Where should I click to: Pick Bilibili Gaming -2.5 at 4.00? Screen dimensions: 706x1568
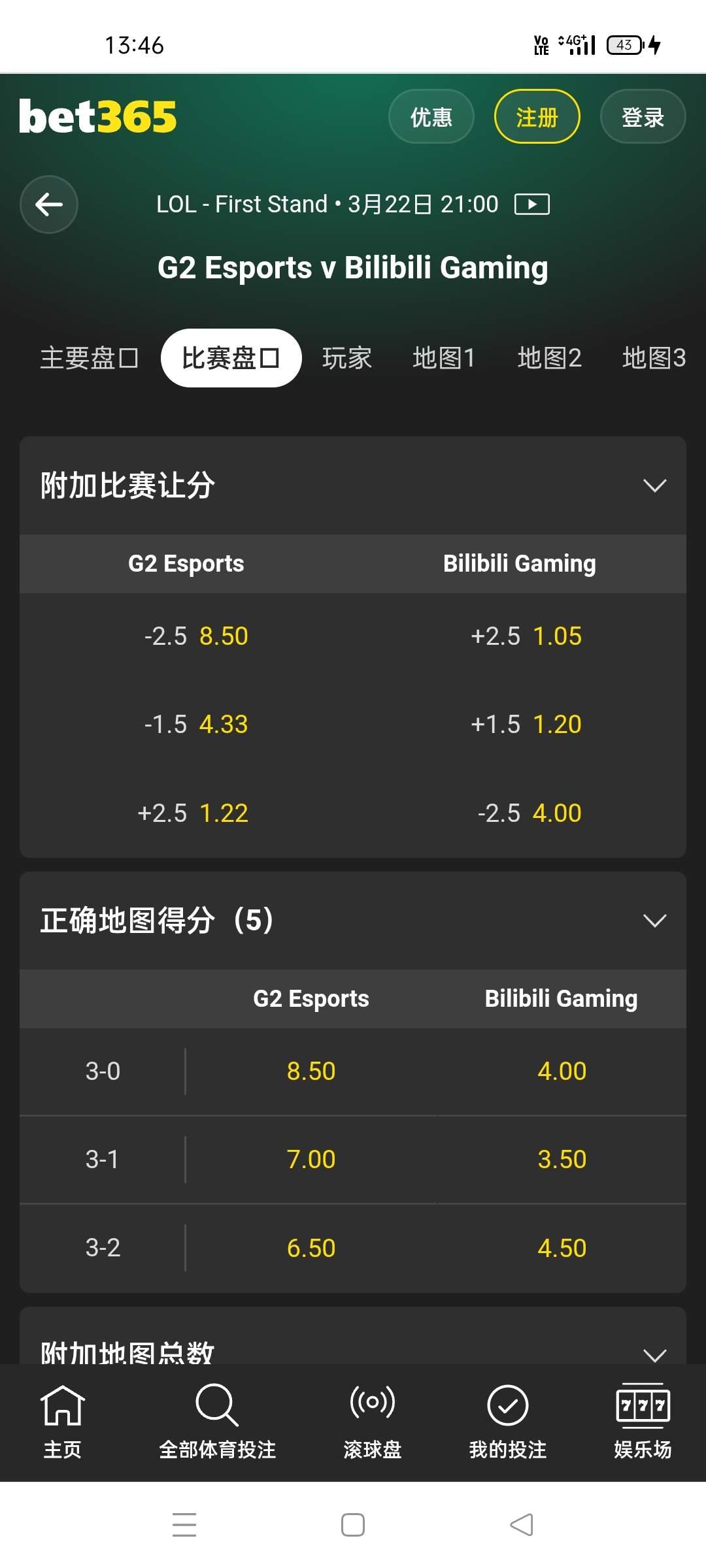(529, 813)
